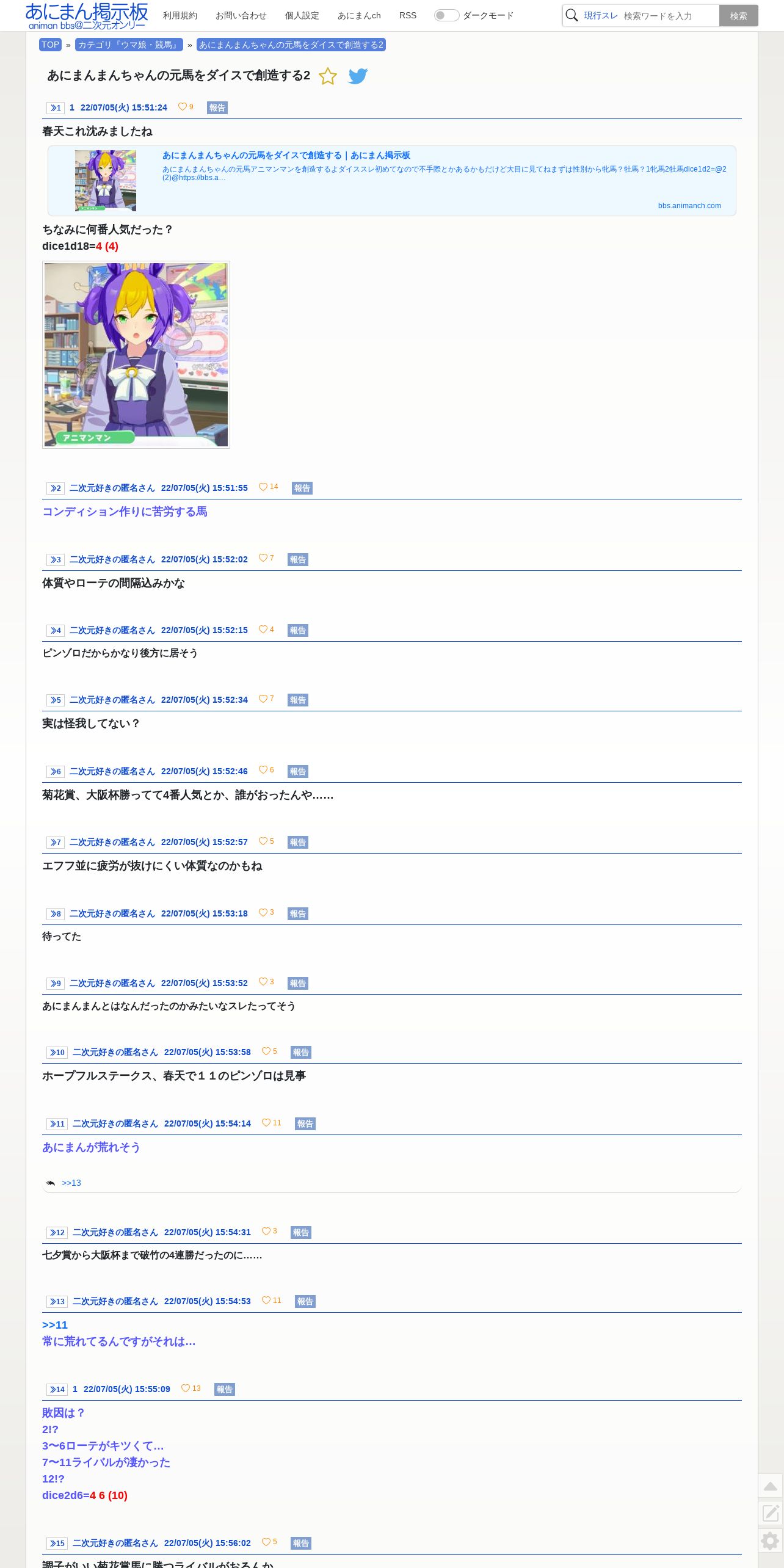The image size is (784, 1568).
Task: Open the settings gear icon
Action: pos(771,1541)
